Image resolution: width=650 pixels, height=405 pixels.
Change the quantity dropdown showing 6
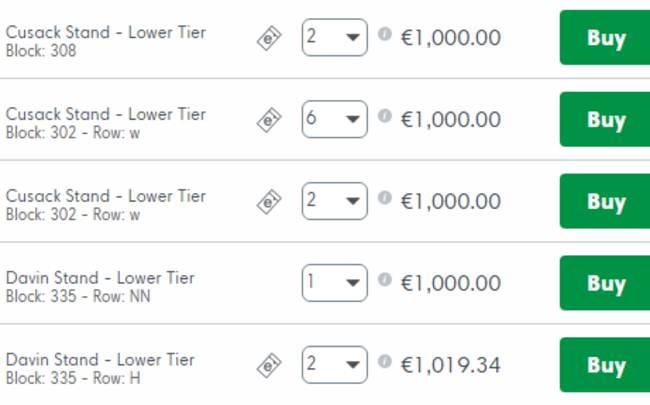tap(334, 120)
